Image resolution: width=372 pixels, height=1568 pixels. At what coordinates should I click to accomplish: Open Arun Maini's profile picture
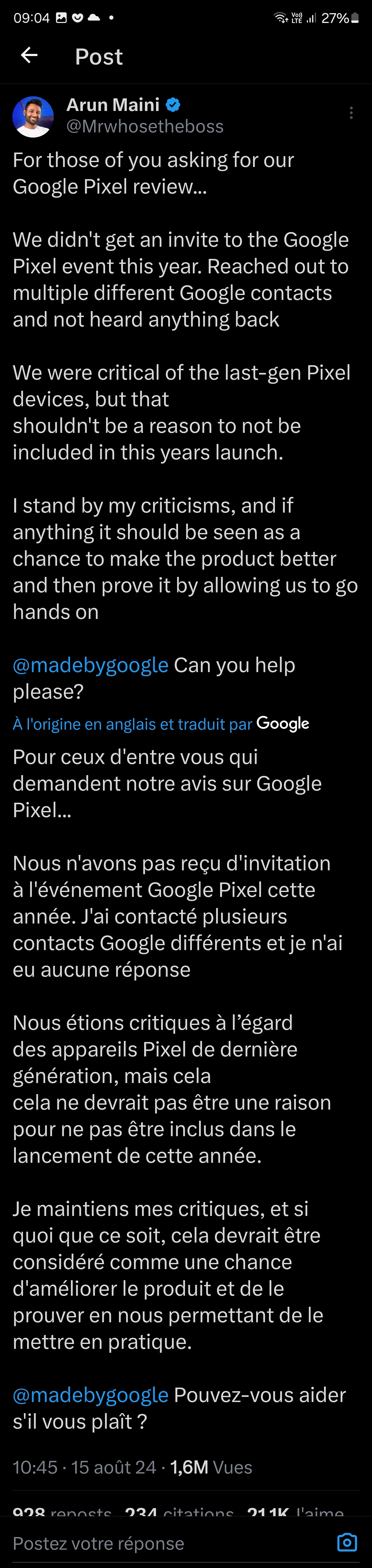pyautogui.click(x=33, y=116)
